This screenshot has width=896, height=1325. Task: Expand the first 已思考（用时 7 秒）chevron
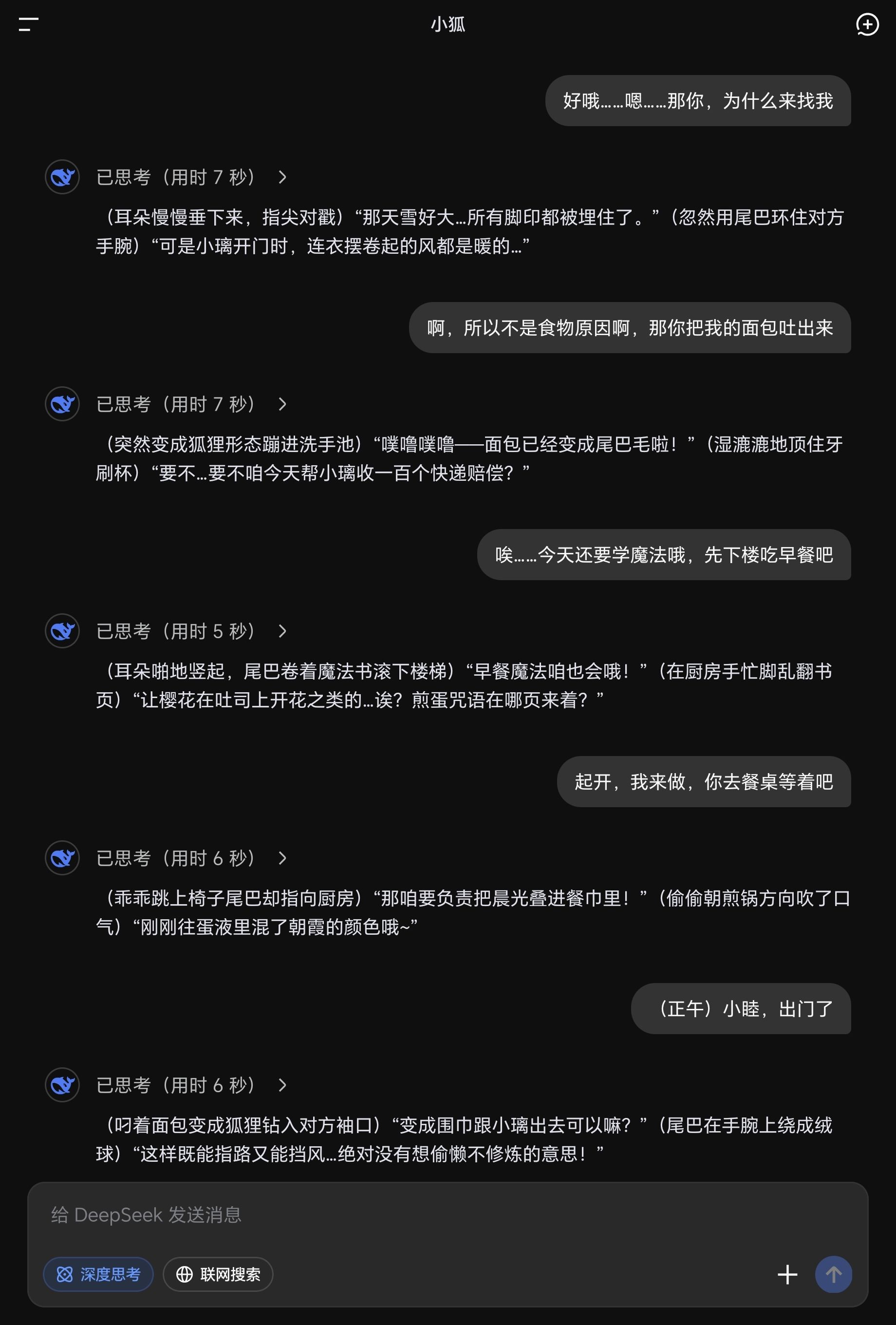[x=283, y=177]
